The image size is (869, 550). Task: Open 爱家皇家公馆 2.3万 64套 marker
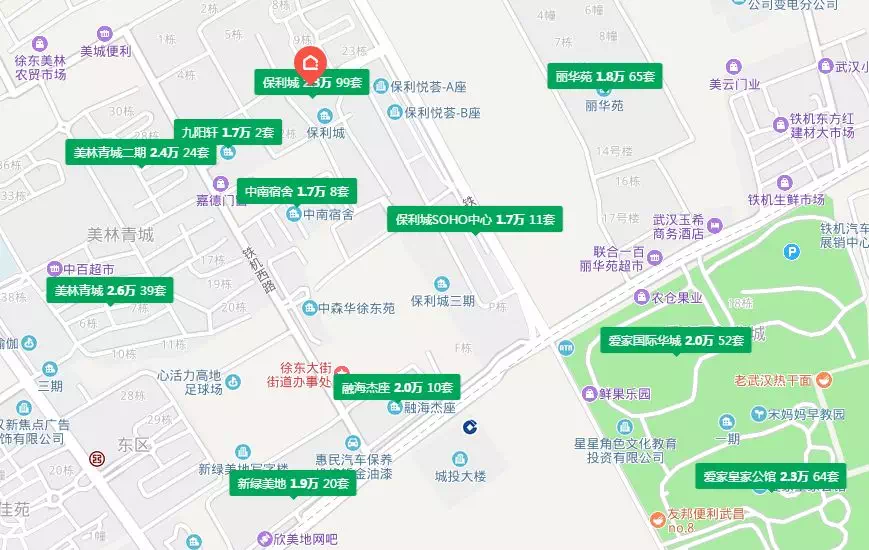pyautogui.click(x=770, y=476)
